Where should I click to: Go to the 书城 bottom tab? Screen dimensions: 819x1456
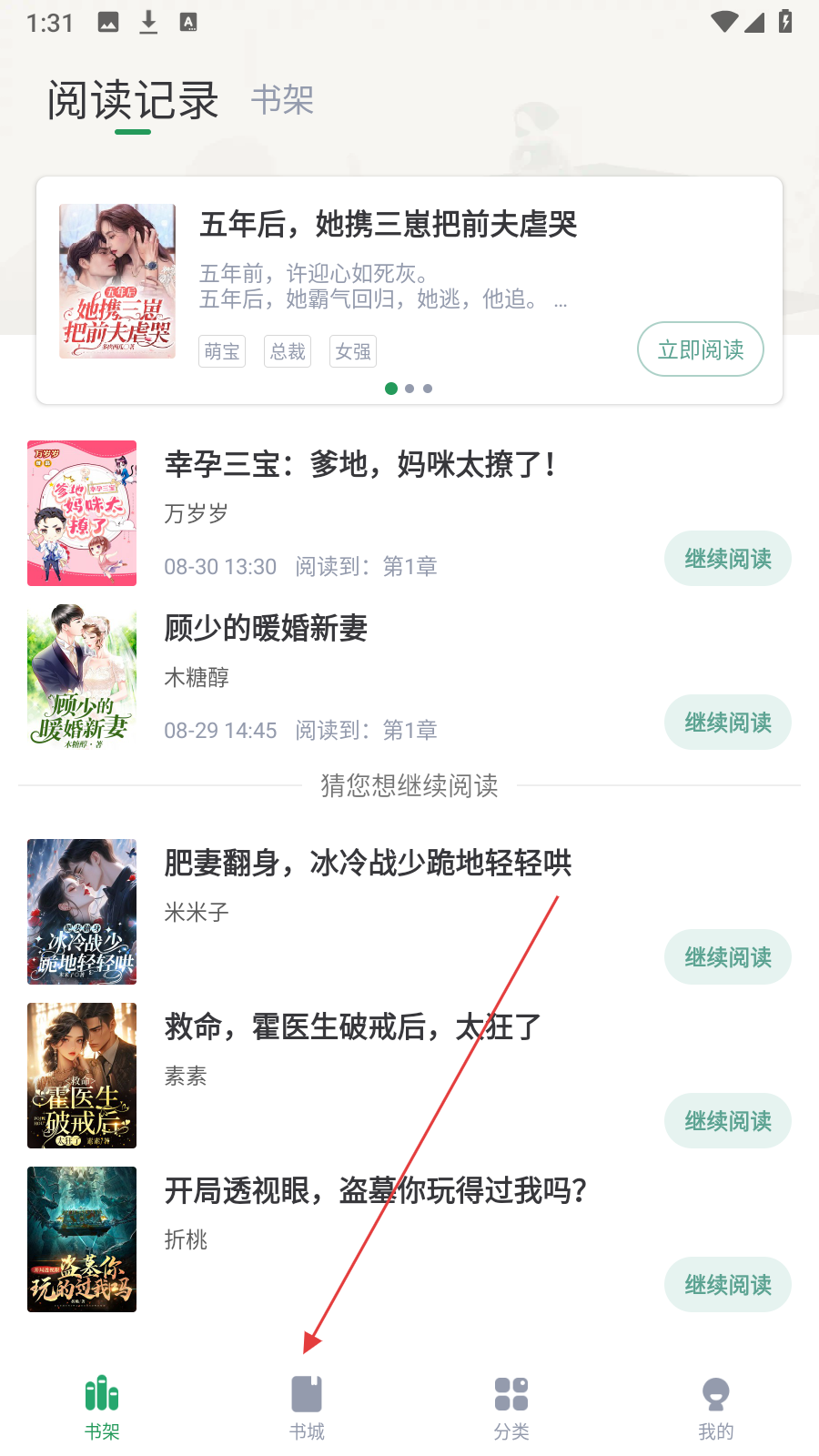(307, 1407)
